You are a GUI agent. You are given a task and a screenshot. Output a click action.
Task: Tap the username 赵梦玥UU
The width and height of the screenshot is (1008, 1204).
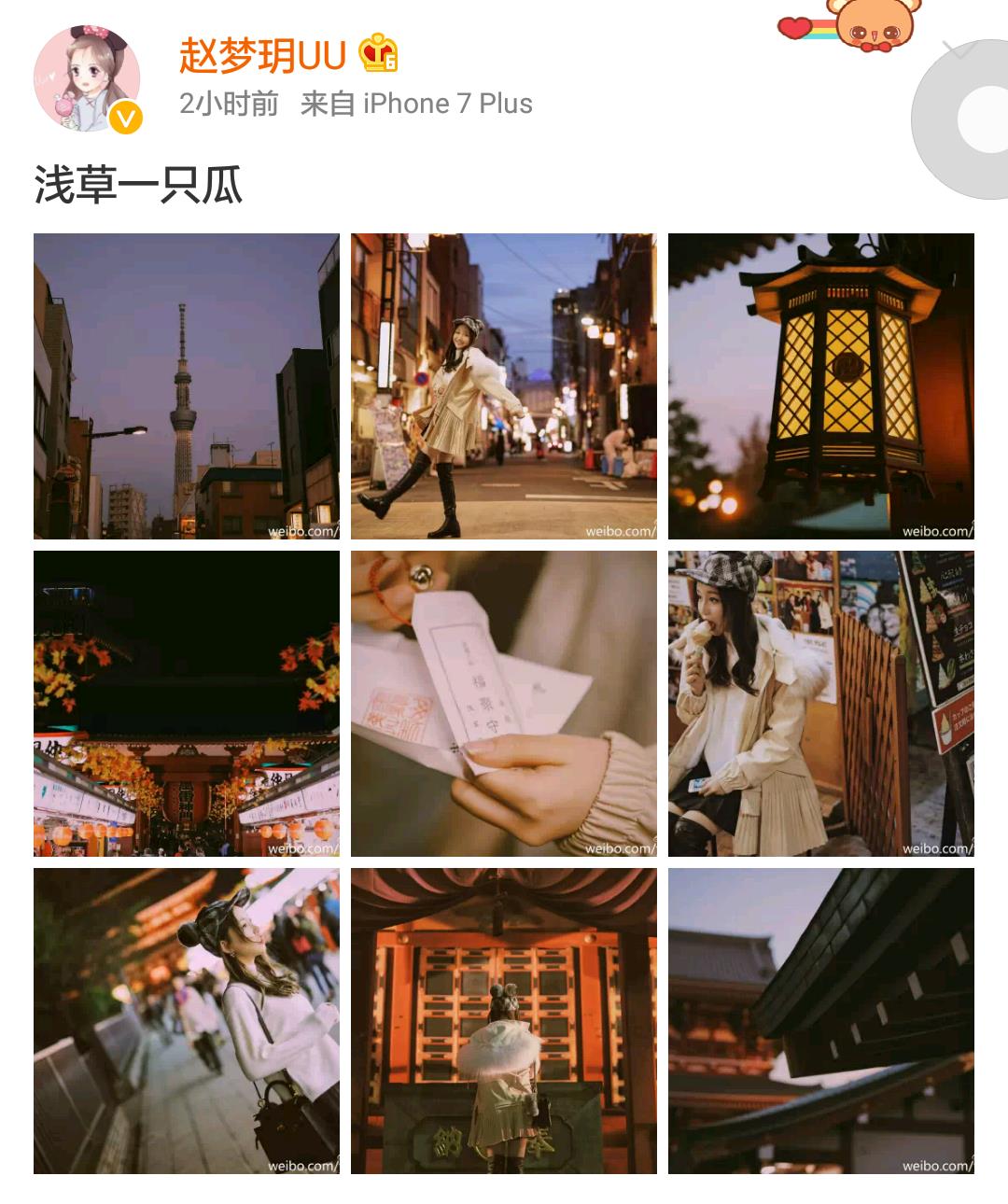click(x=262, y=55)
